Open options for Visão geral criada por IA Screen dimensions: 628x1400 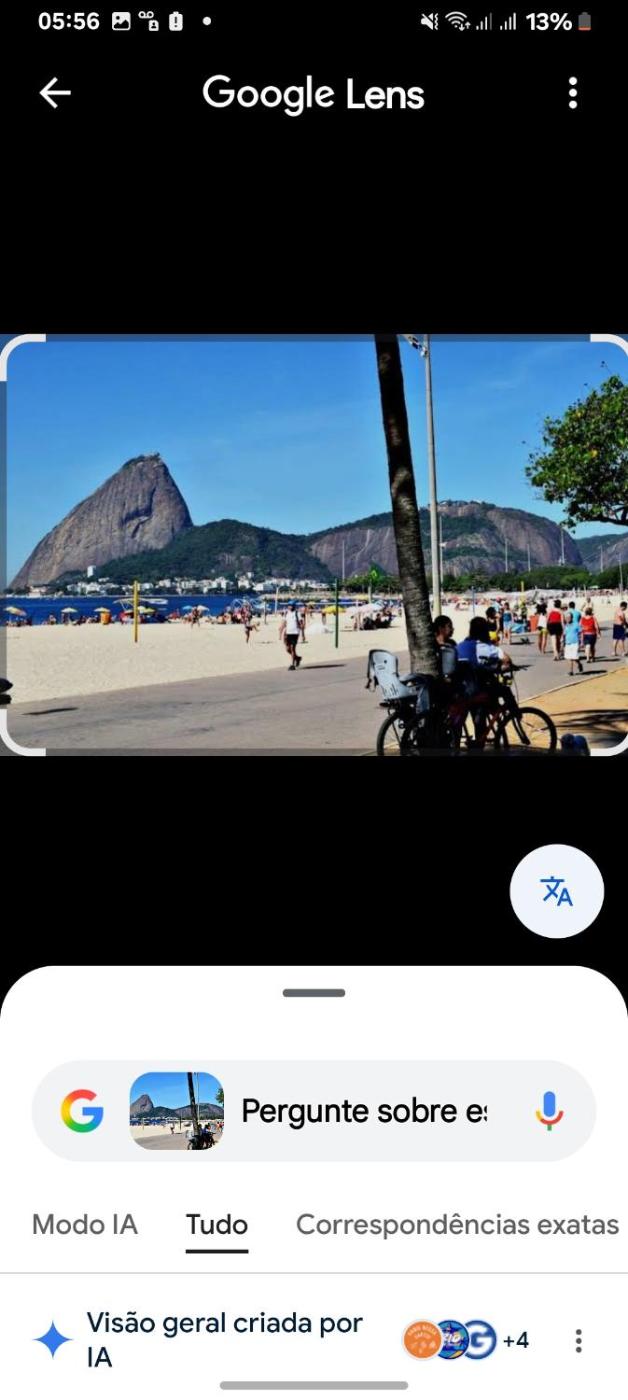[x=578, y=1341]
